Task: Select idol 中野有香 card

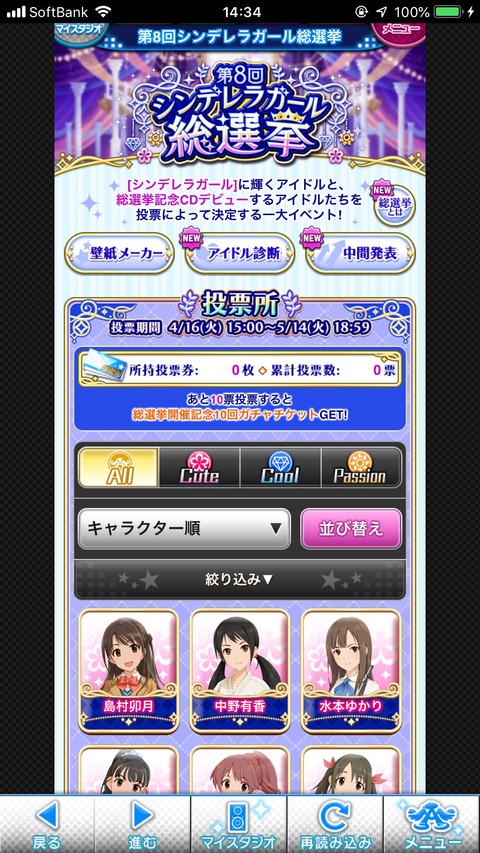Action: point(239,671)
